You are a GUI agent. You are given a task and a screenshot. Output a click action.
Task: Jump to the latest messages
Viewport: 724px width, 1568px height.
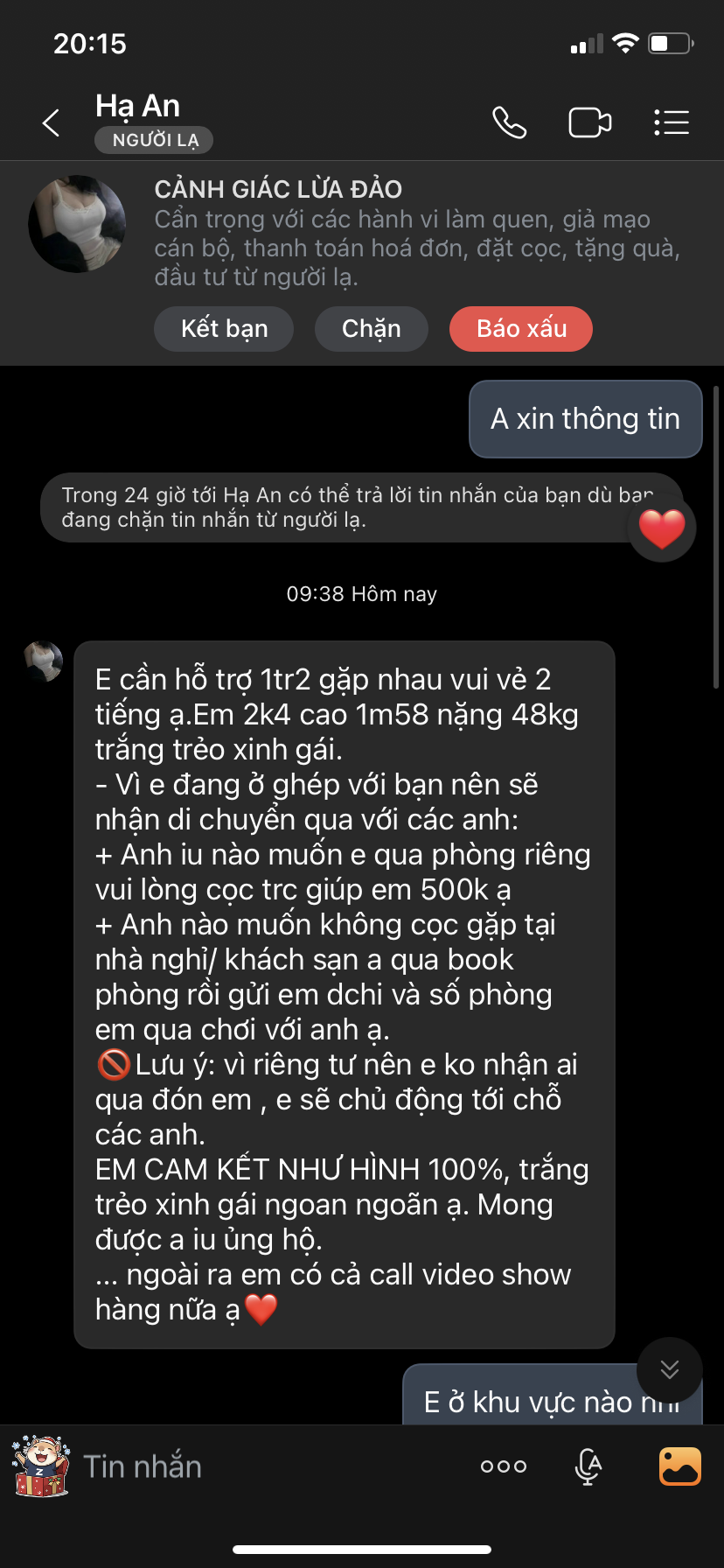670,1369
